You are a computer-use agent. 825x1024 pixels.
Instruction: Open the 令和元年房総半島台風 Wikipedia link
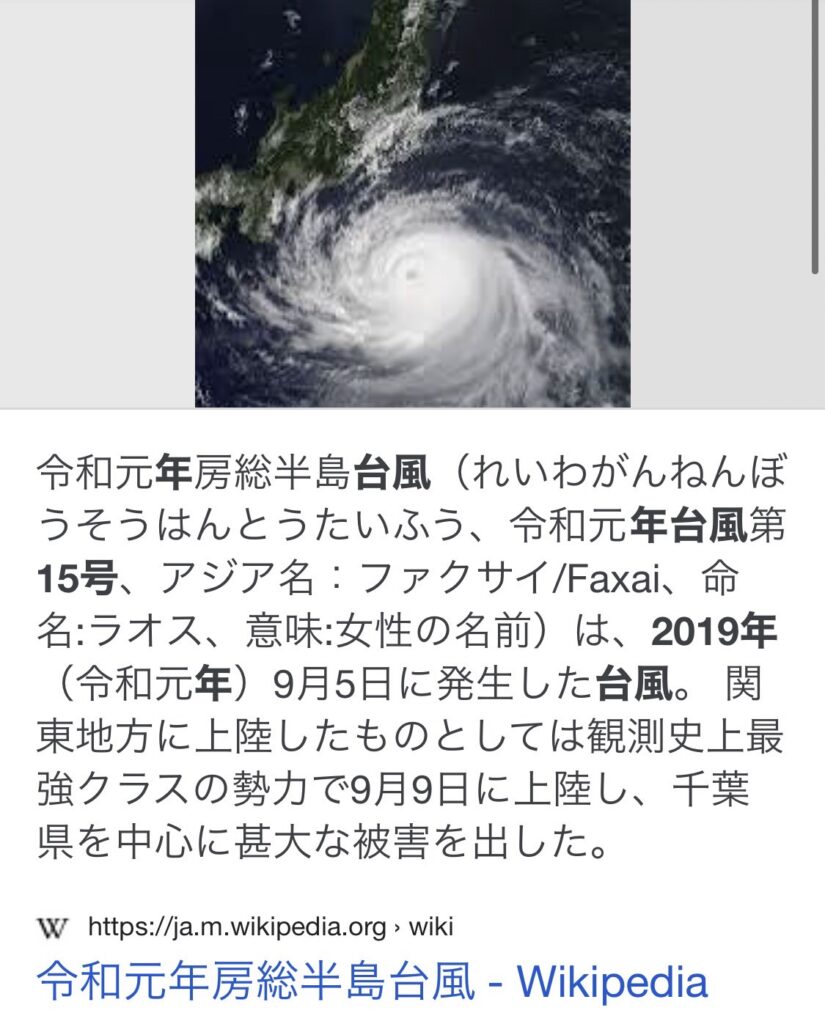[372, 982]
